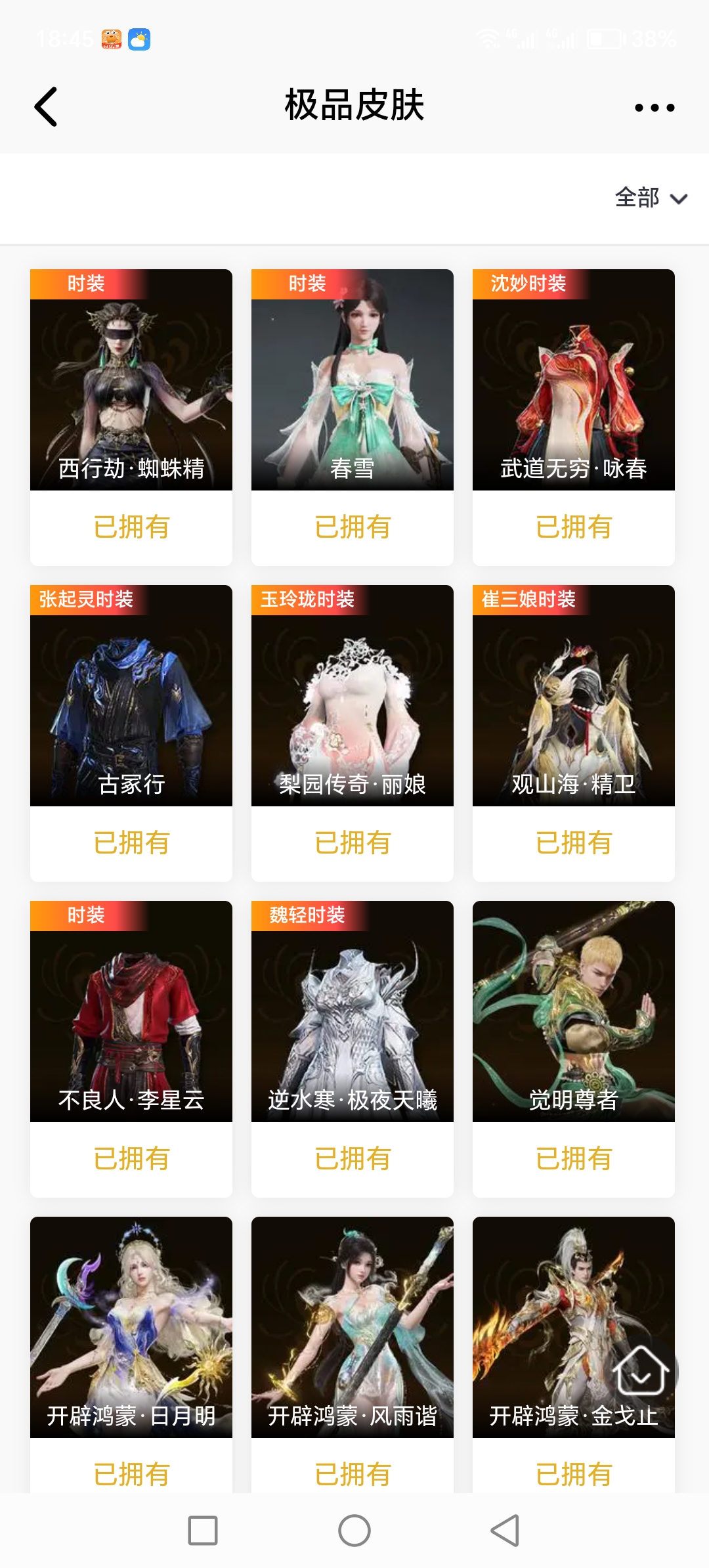Tap the Android back triangle button
The height and width of the screenshot is (1568, 709).
click(505, 1530)
